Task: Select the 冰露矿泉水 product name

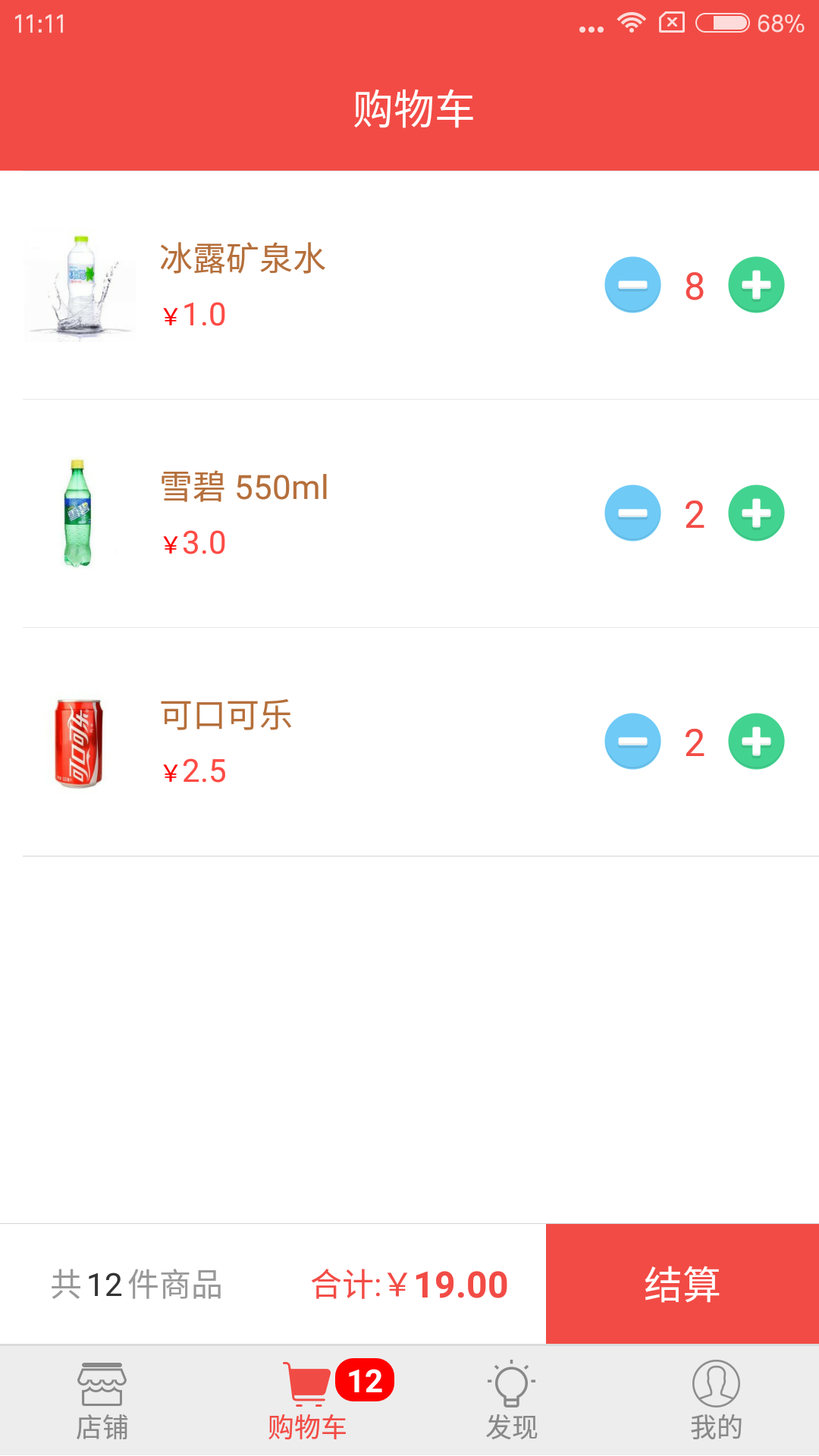Action: [x=243, y=259]
